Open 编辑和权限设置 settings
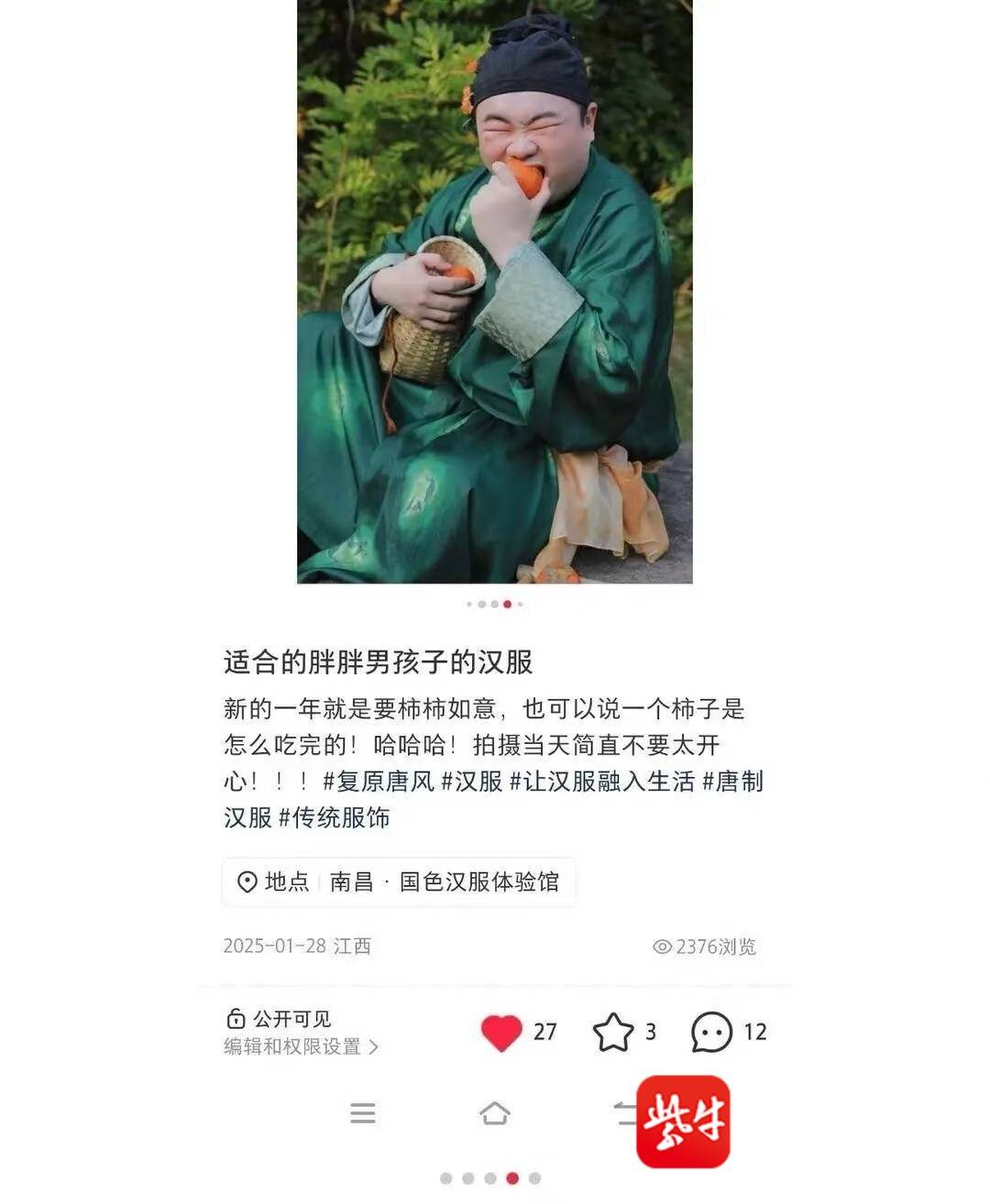Image resolution: width=990 pixels, height=1204 pixels. 301,1046
